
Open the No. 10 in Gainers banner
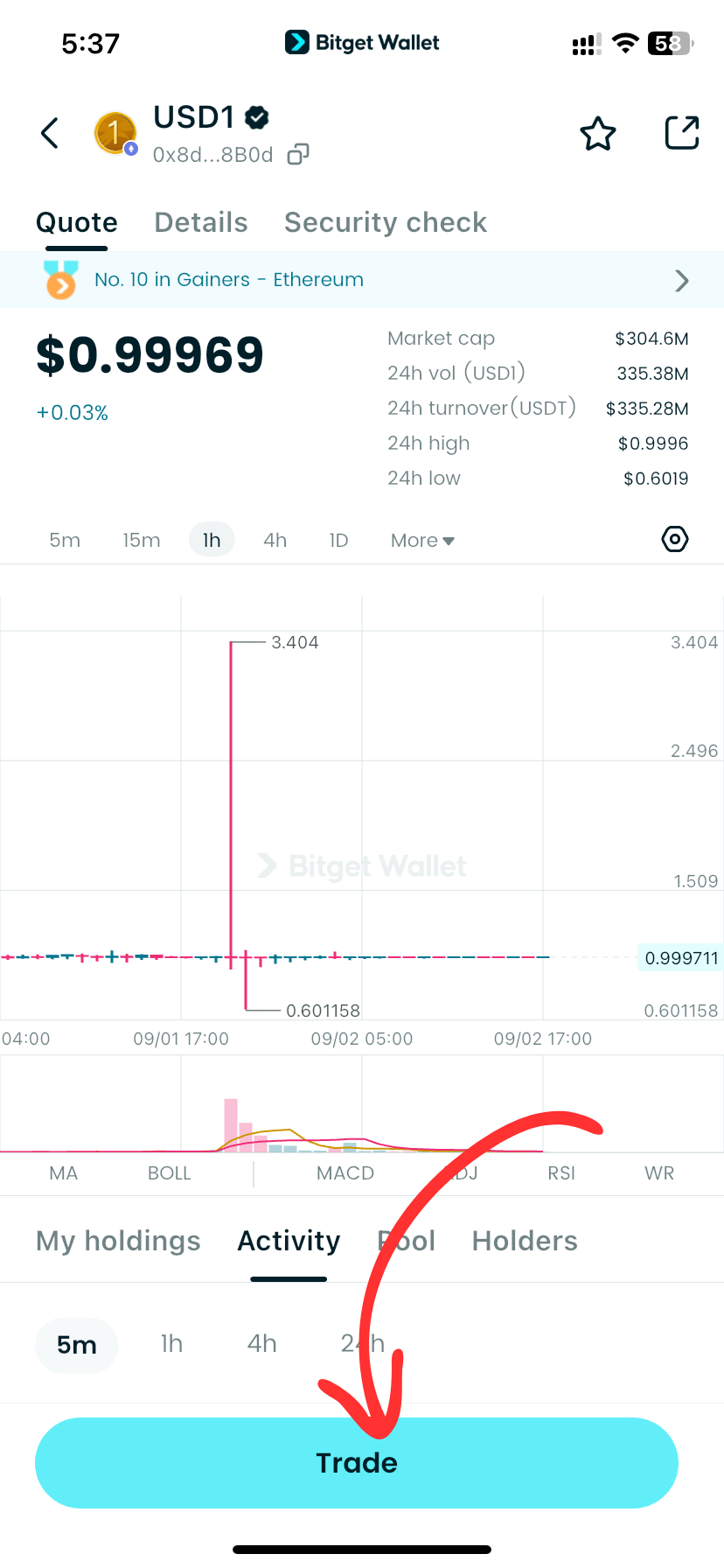click(x=362, y=280)
